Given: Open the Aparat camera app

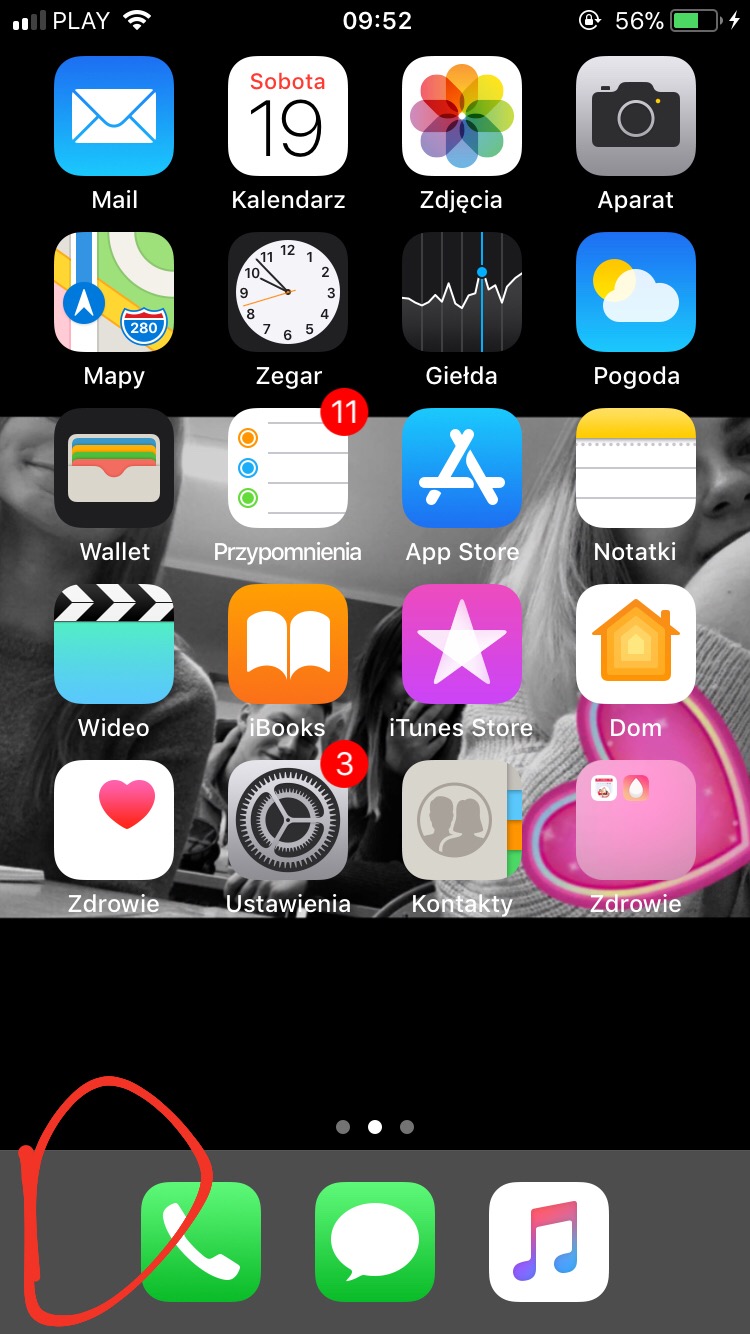Looking at the screenshot, I should tap(635, 116).
